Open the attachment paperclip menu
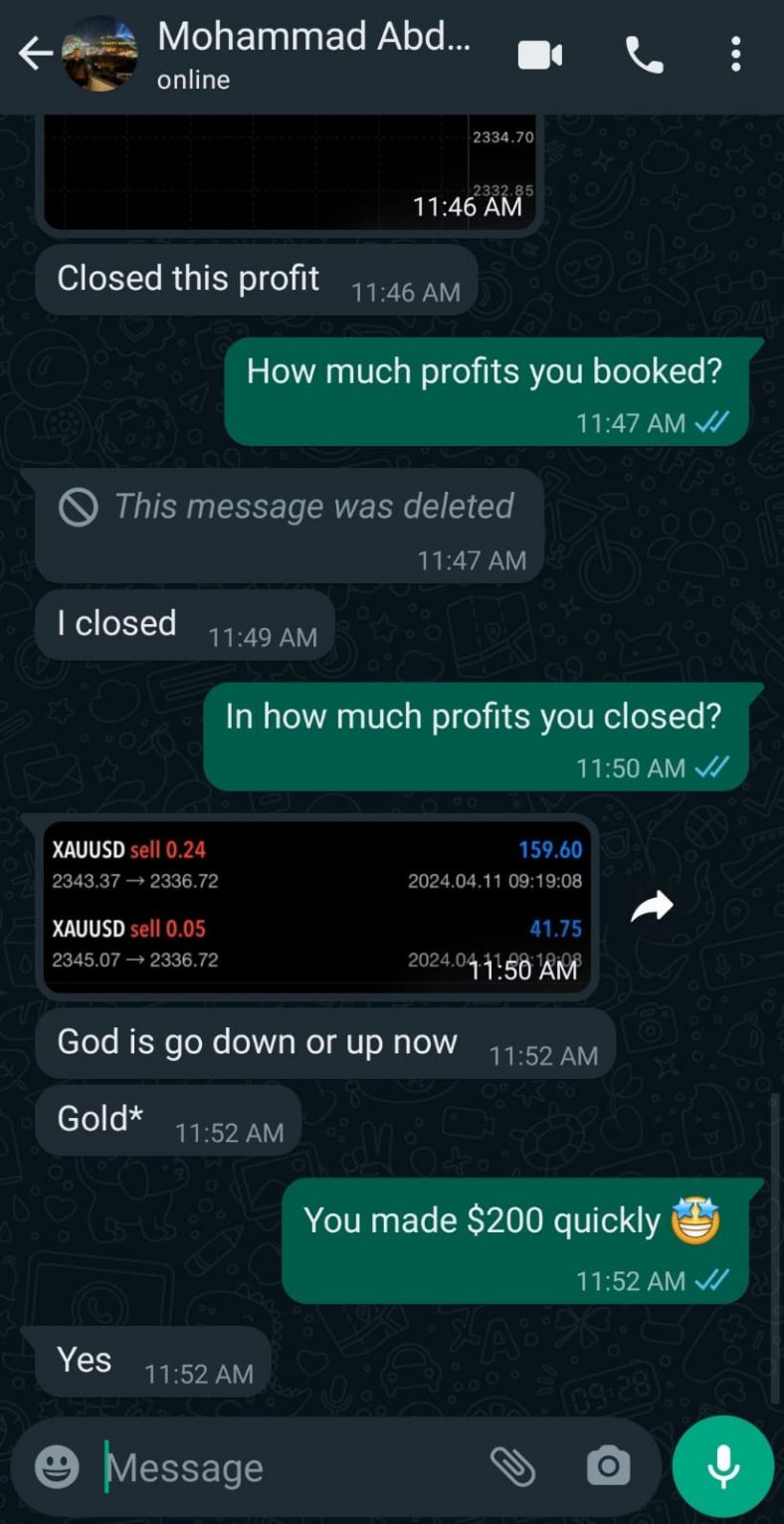784x1524 pixels. [513, 1465]
